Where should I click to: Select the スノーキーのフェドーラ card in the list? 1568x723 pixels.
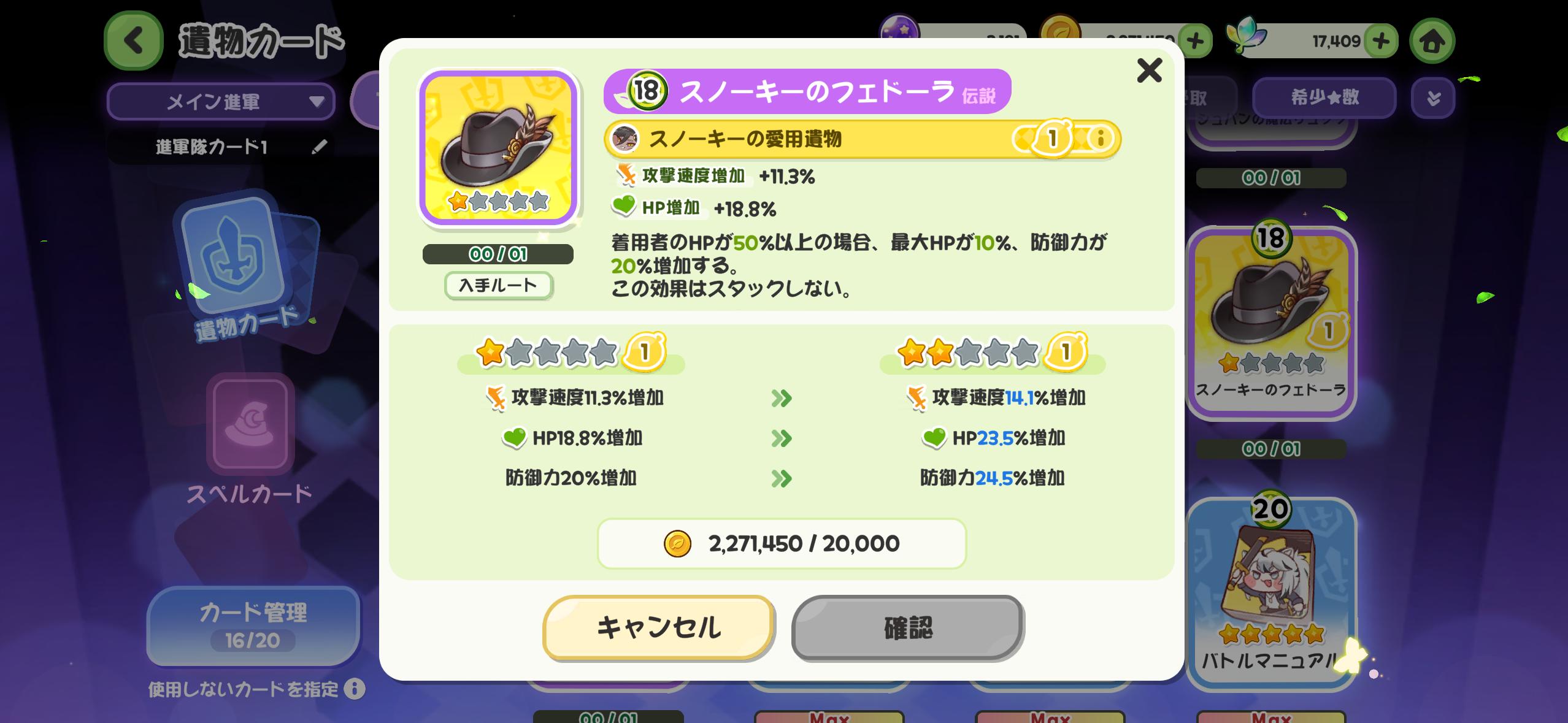1271,322
